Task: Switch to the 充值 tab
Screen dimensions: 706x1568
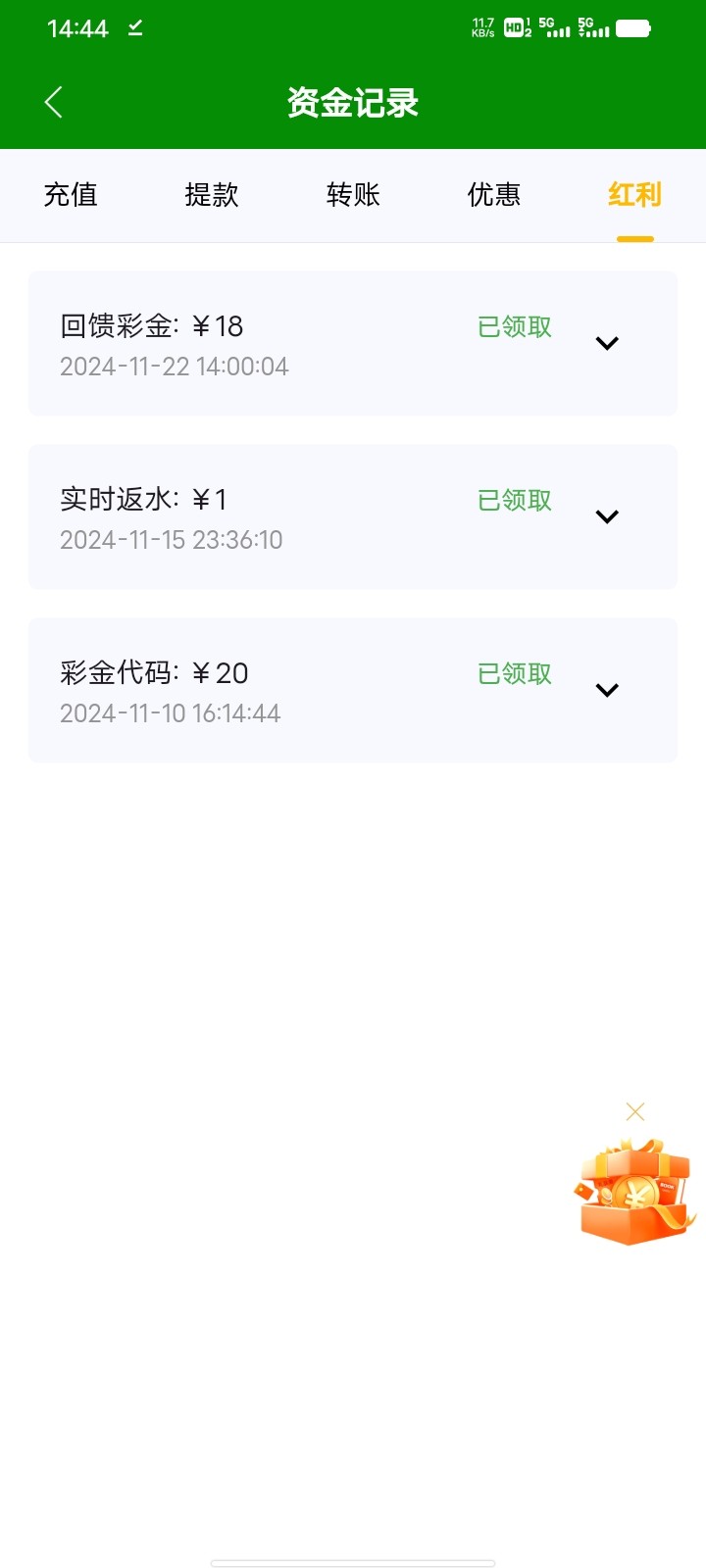Action: (x=71, y=195)
